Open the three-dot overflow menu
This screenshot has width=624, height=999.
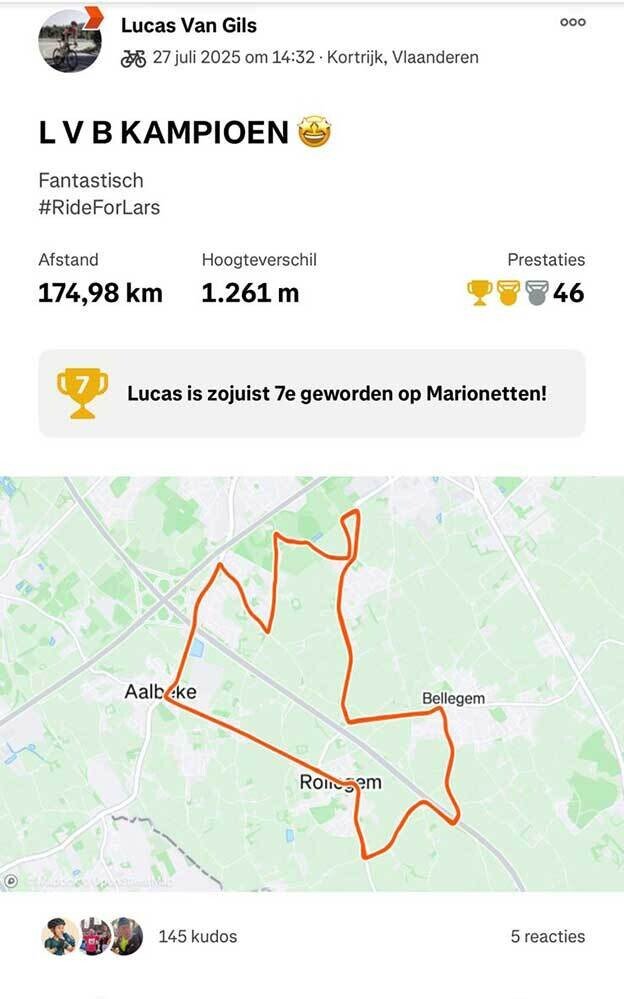(x=572, y=22)
